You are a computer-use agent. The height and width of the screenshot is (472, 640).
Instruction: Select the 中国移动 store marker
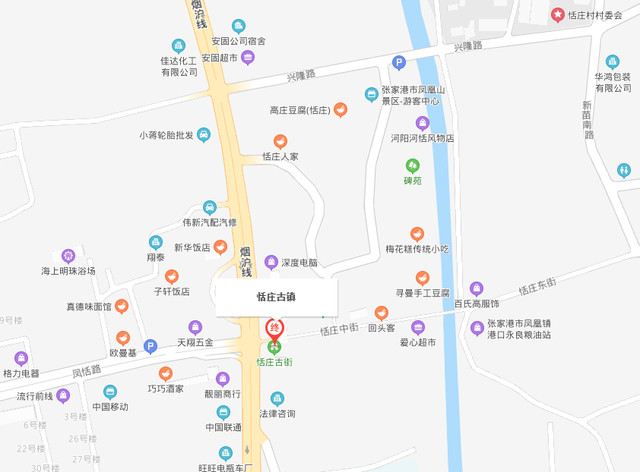(x=110, y=392)
